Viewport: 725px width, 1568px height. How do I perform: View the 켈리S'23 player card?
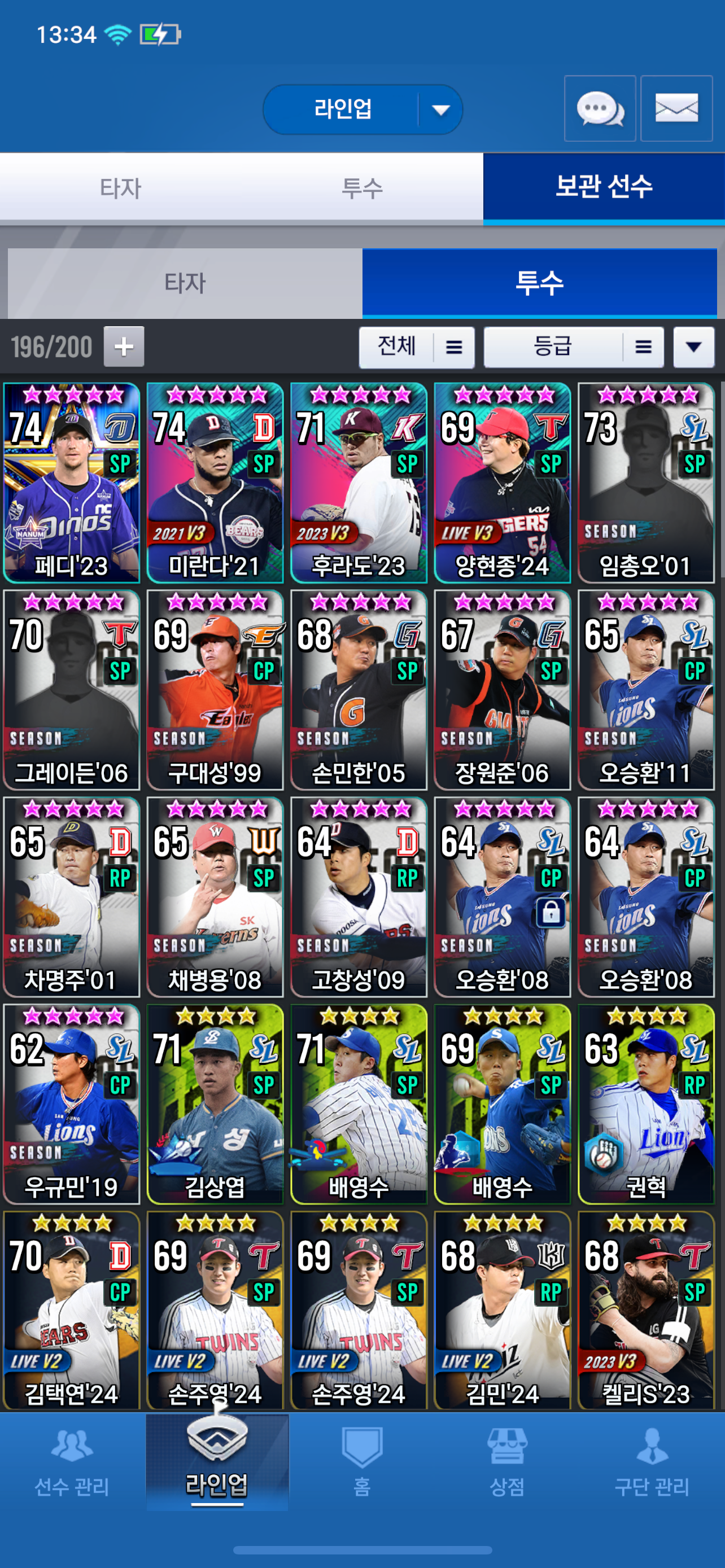click(646, 1310)
